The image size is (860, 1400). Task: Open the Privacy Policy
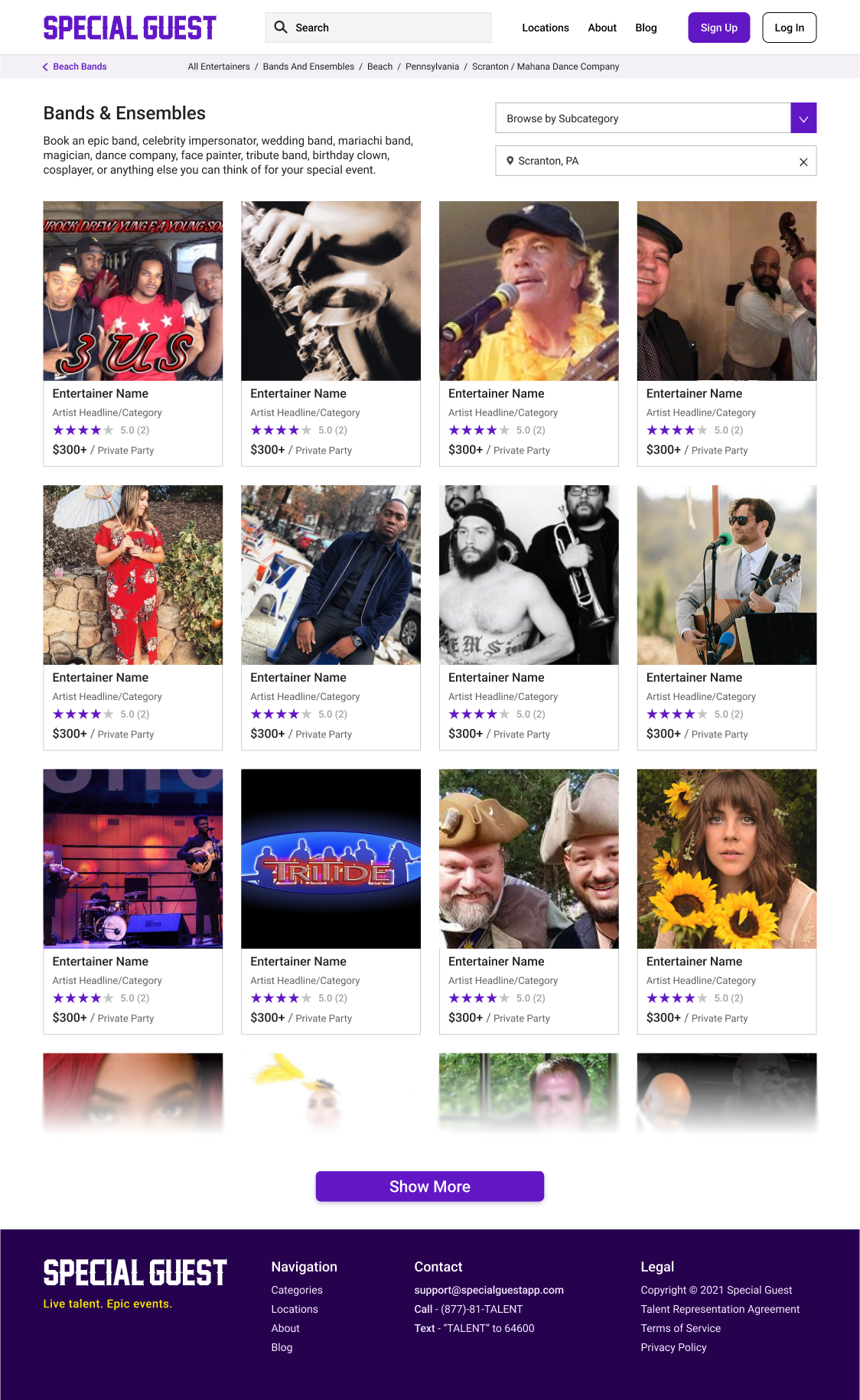coord(673,1347)
